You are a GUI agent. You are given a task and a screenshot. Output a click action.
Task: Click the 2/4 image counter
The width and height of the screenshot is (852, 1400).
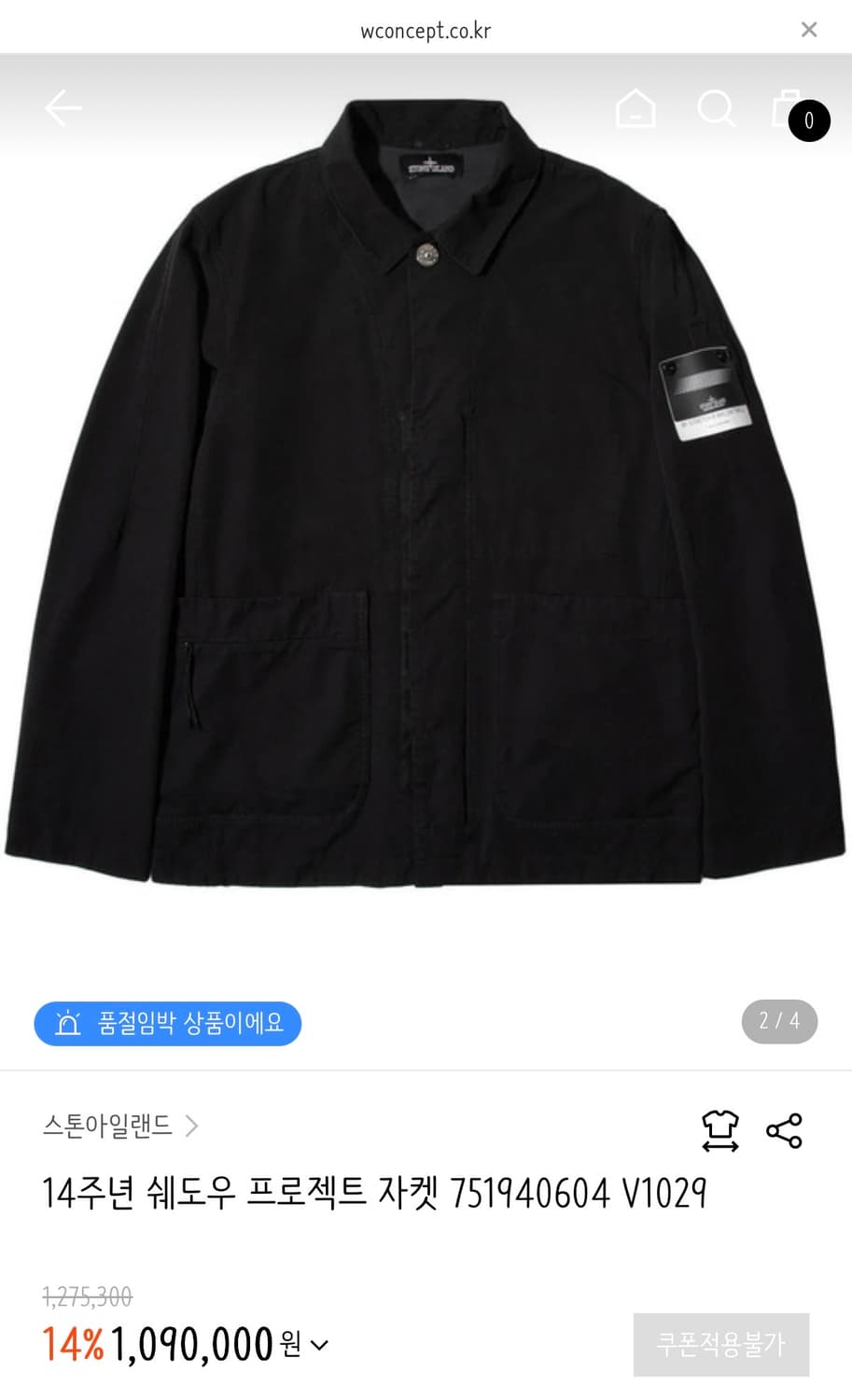click(778, 1021)
